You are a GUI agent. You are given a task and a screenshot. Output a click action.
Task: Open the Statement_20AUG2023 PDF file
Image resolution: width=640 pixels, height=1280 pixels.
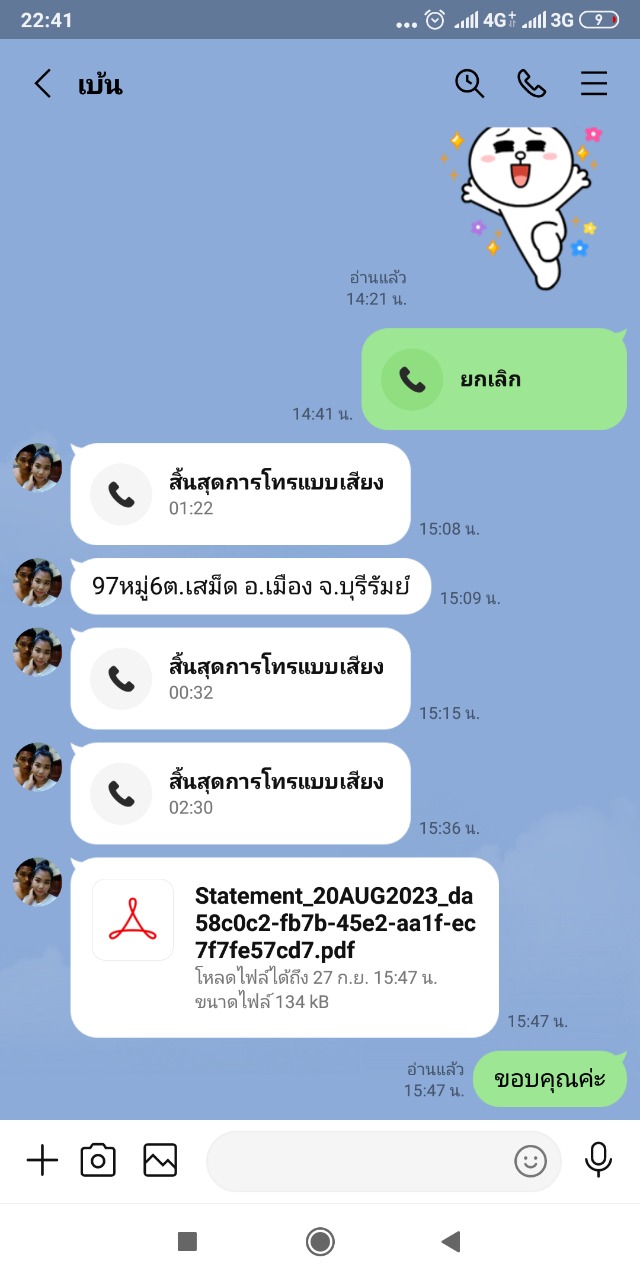(x=284, y=947)
